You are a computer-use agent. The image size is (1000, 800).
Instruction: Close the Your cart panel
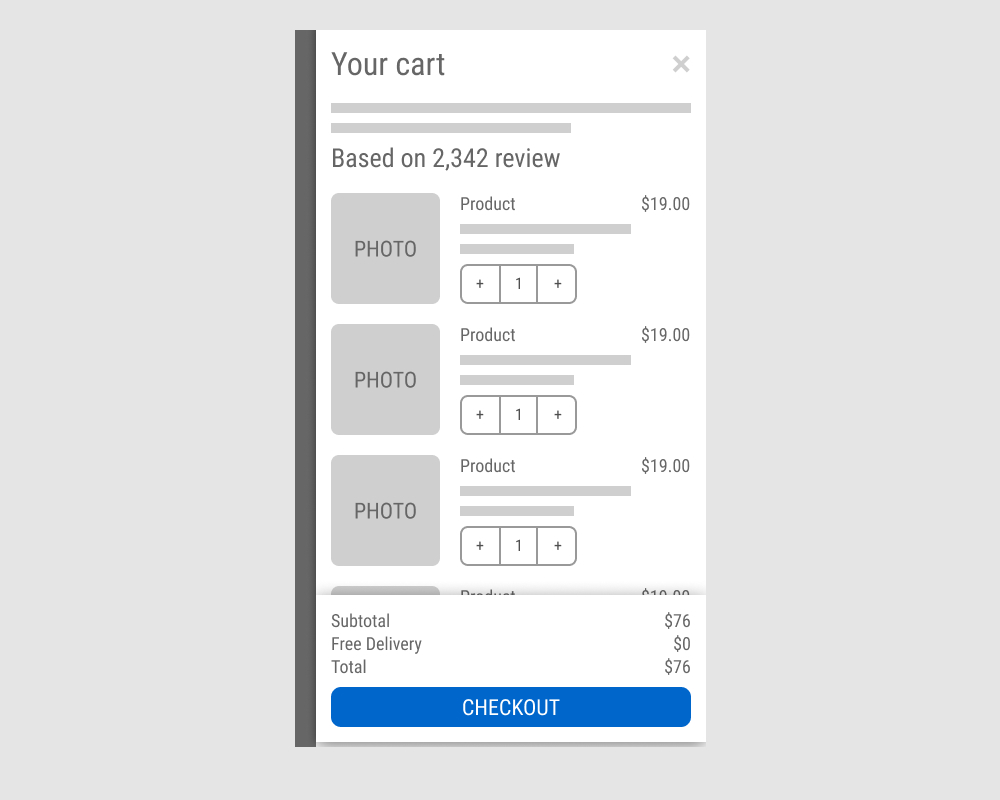(x=681, y=64)
